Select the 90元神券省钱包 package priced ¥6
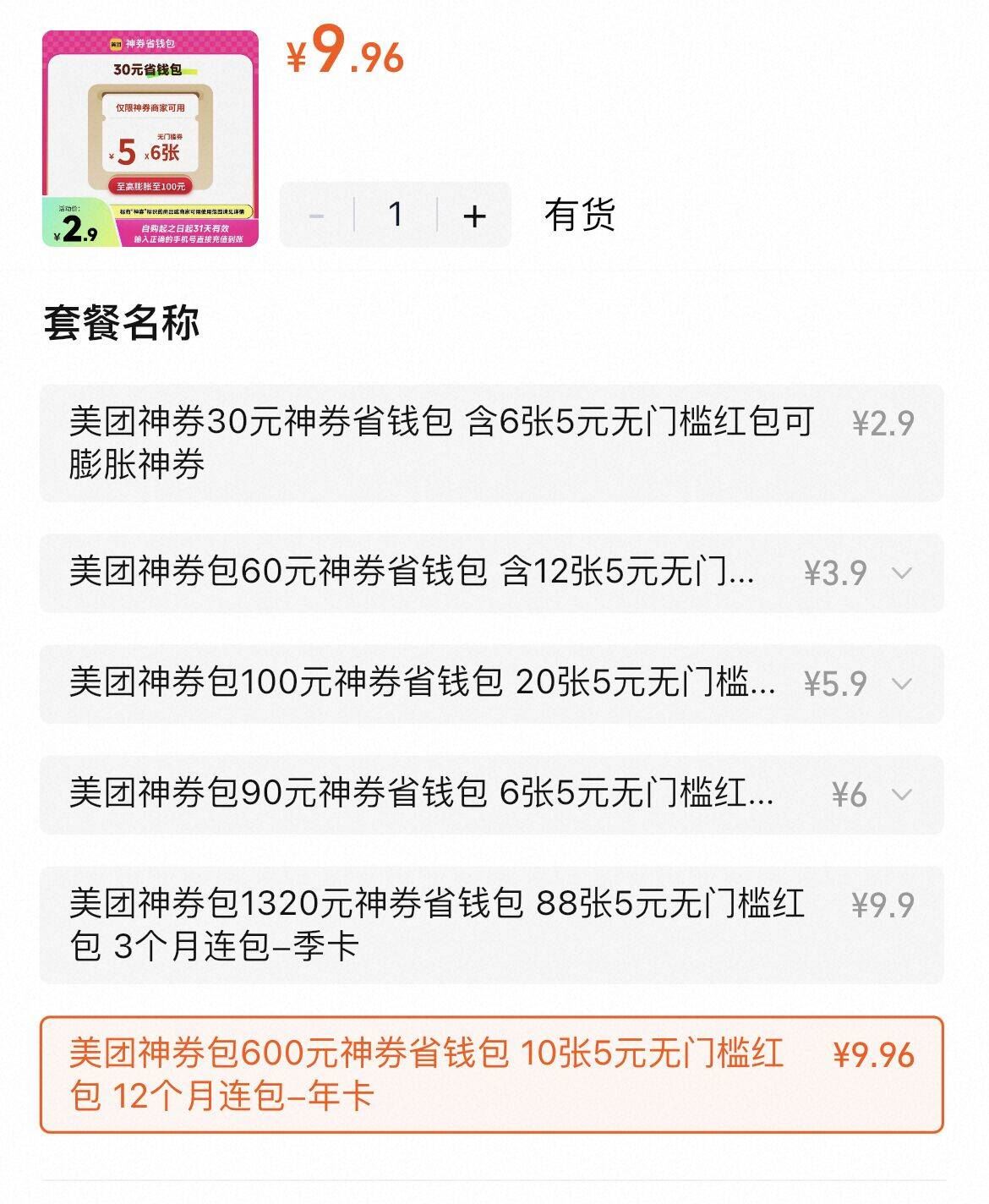Viewport: 989px width, 1204px height. (x=423, y=795)
